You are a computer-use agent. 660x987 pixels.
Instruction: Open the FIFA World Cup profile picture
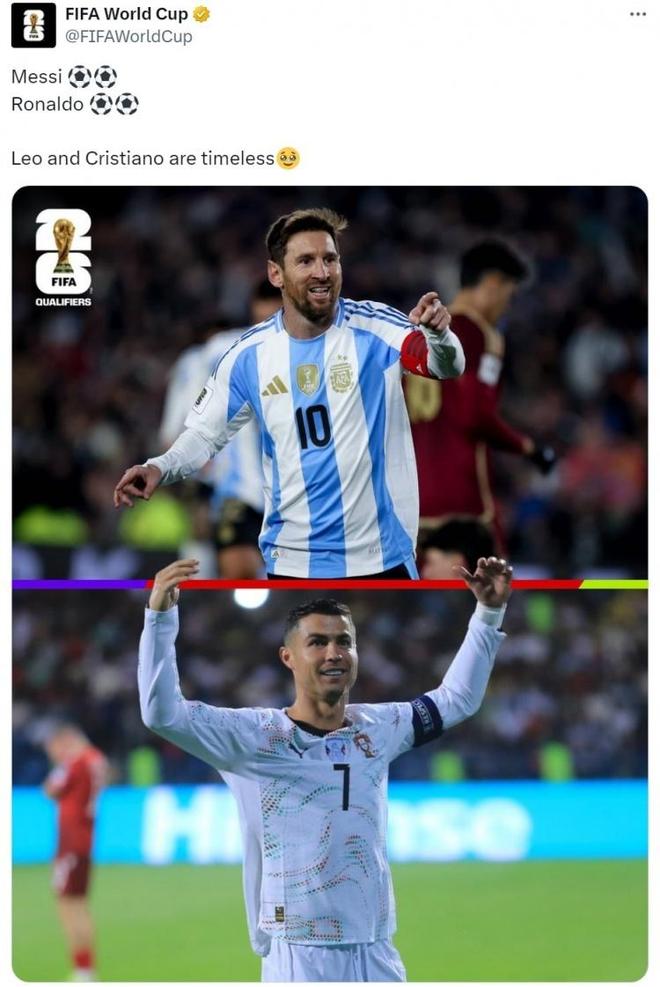[x=33, y=25]
